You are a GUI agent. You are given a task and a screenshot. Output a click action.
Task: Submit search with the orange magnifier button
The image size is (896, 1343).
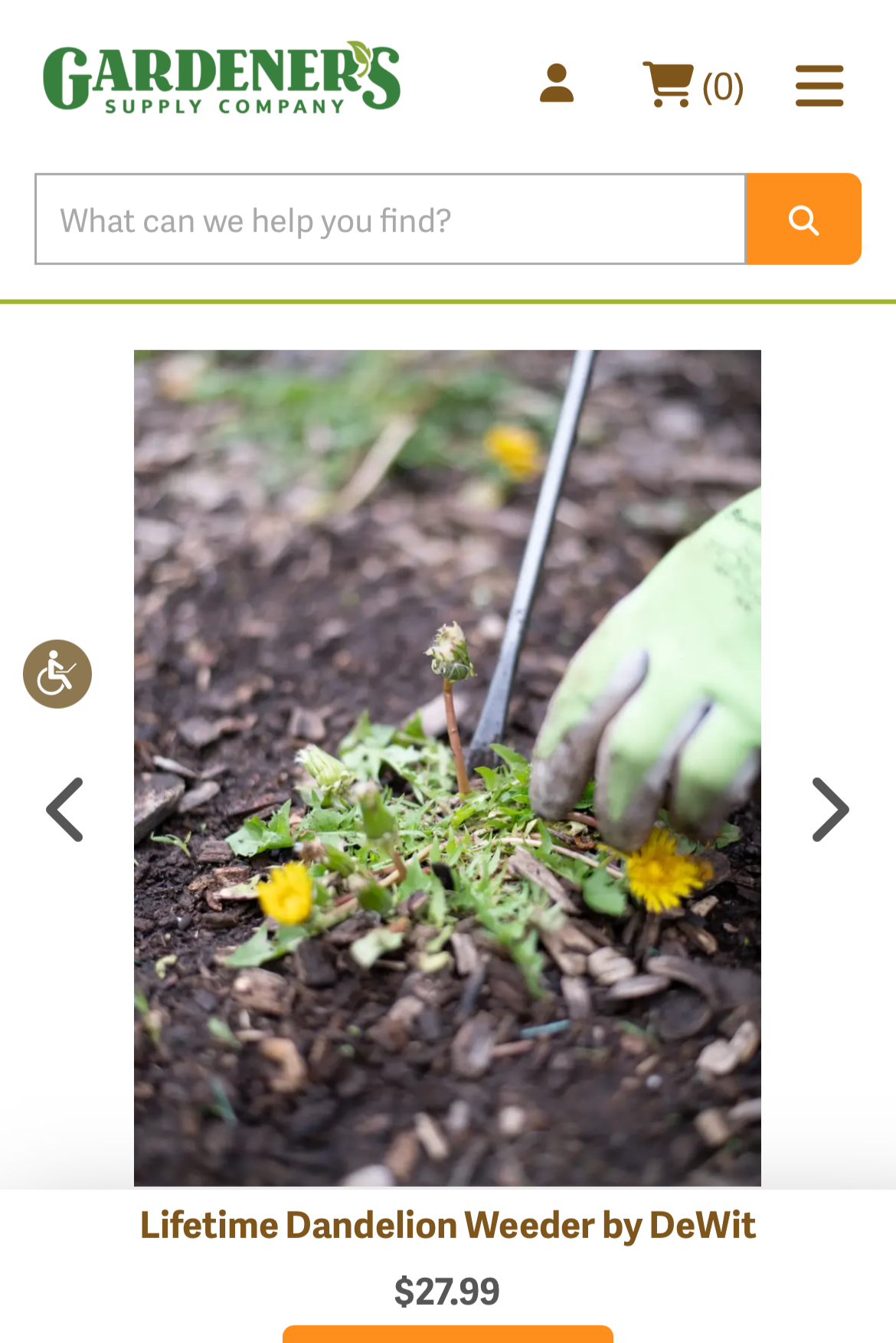pyautogui.click(x=803, y=220)
